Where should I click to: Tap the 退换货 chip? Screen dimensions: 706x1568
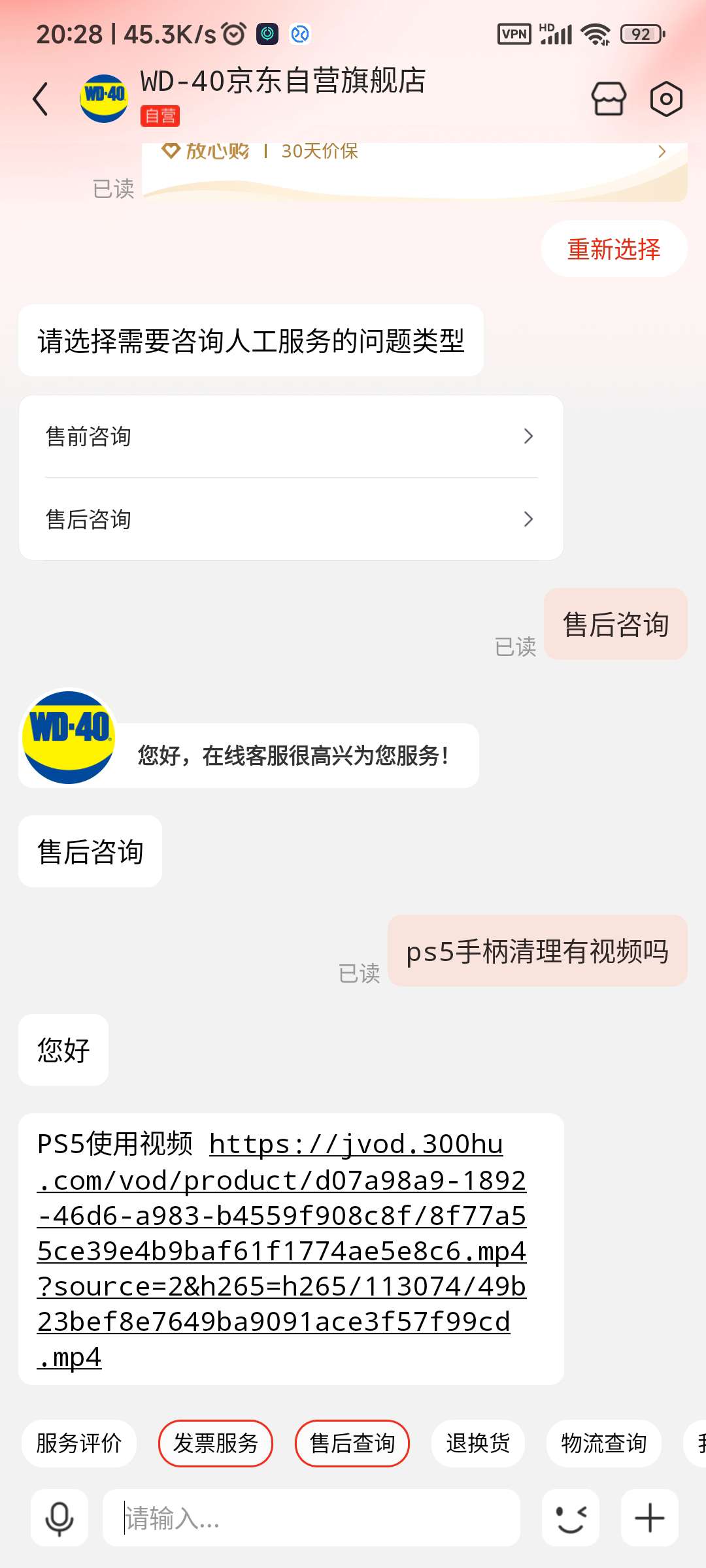pos(478,1443)
